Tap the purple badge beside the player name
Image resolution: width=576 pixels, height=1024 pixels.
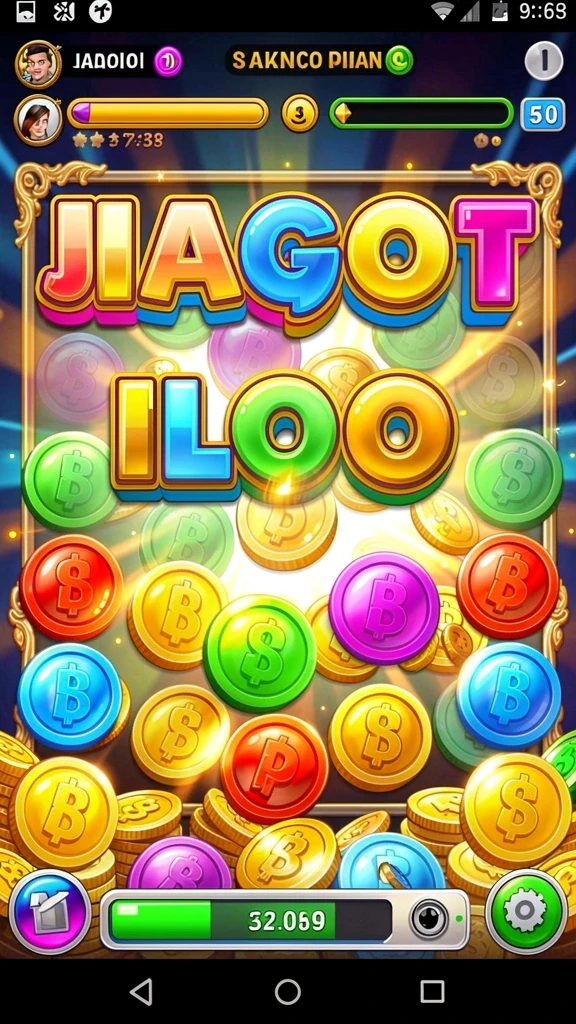point(168,62)
